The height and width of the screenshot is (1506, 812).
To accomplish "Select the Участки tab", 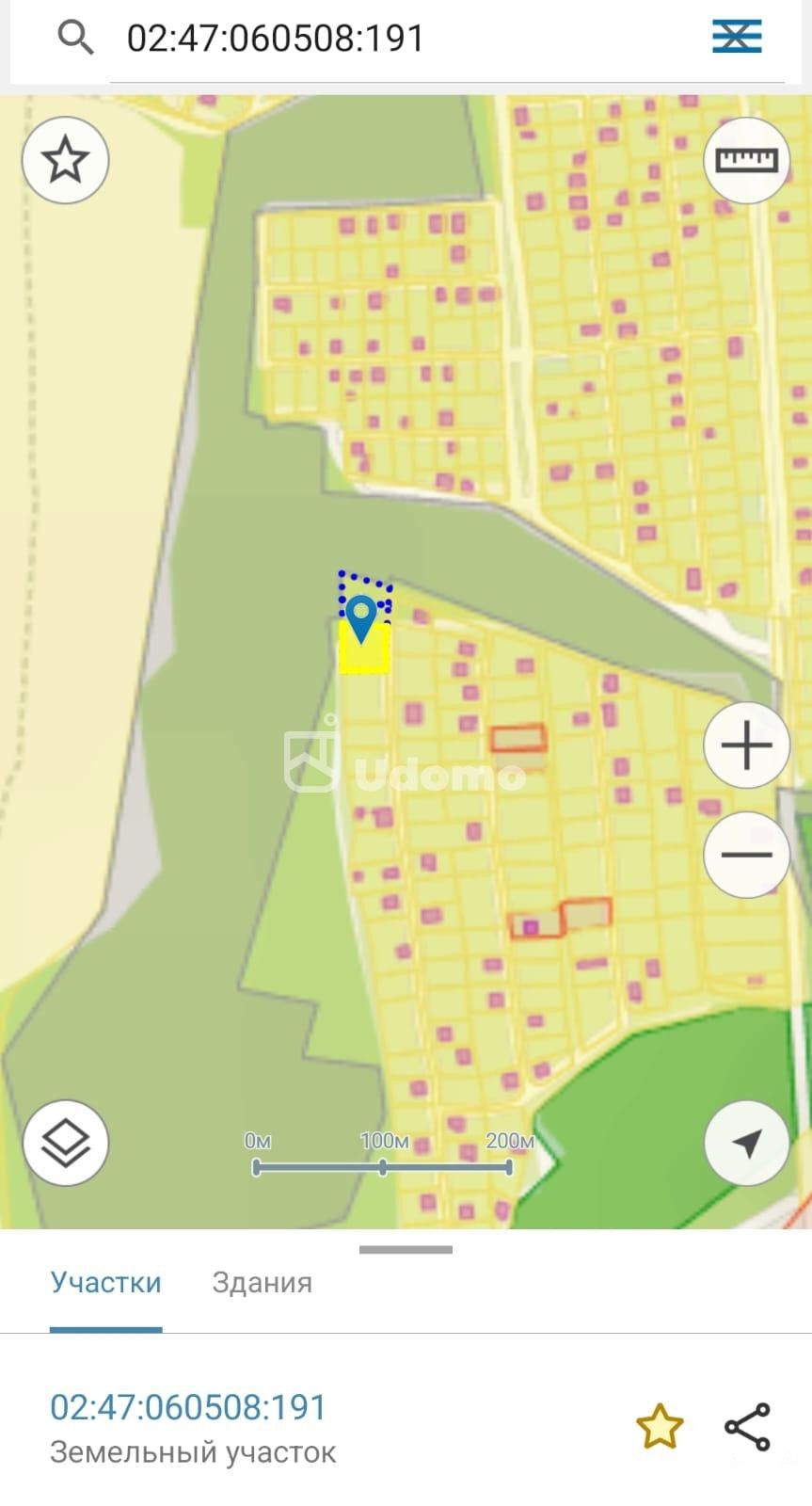I will coord(105,1283).
